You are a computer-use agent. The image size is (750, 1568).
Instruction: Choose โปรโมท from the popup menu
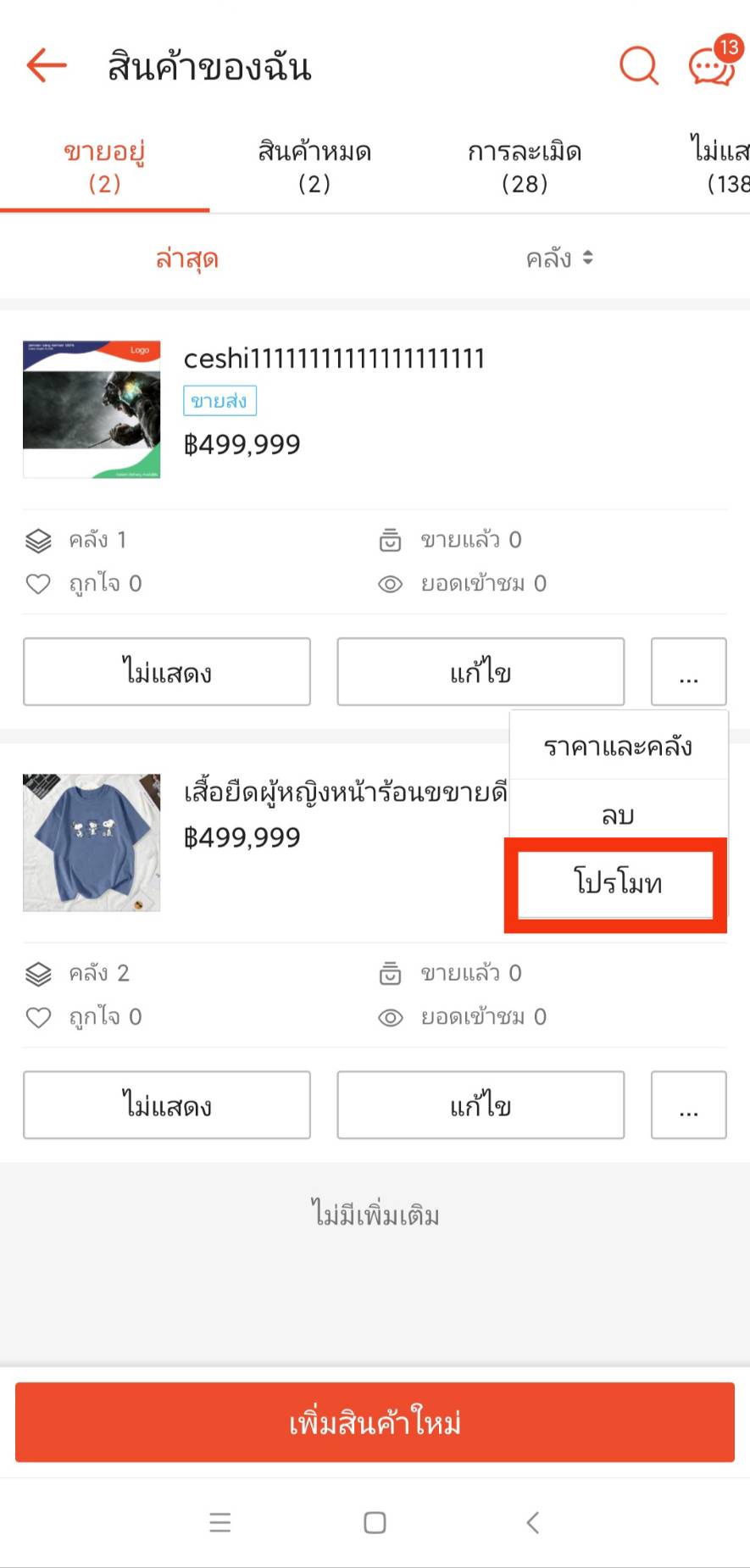pos(618,882)
